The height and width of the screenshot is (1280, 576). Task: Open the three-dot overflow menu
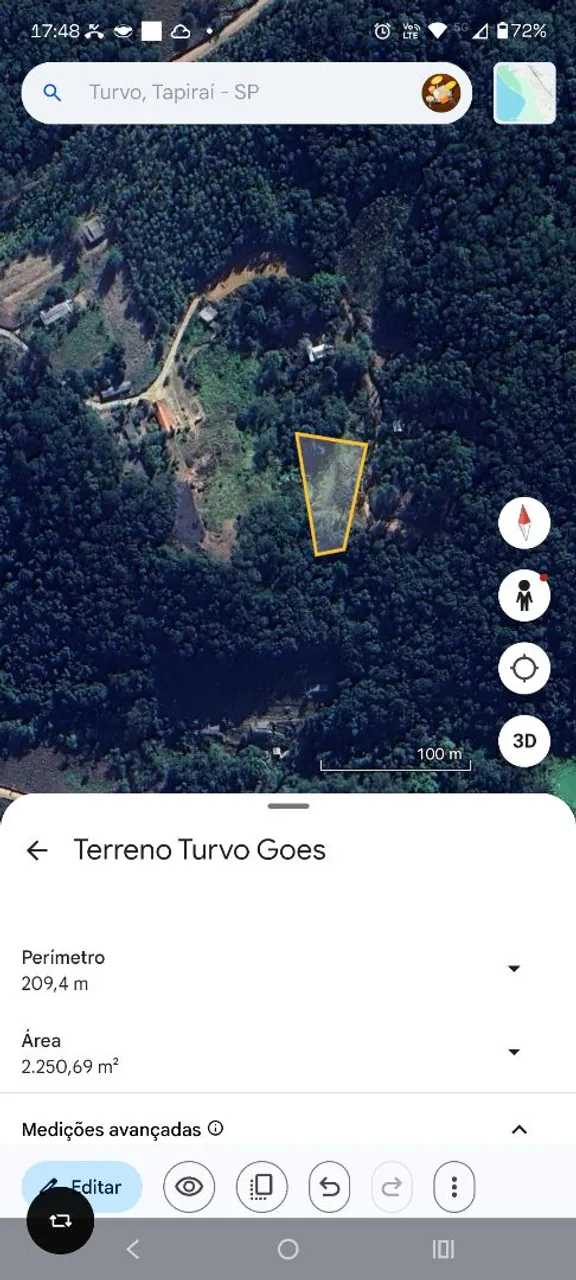454,1187
